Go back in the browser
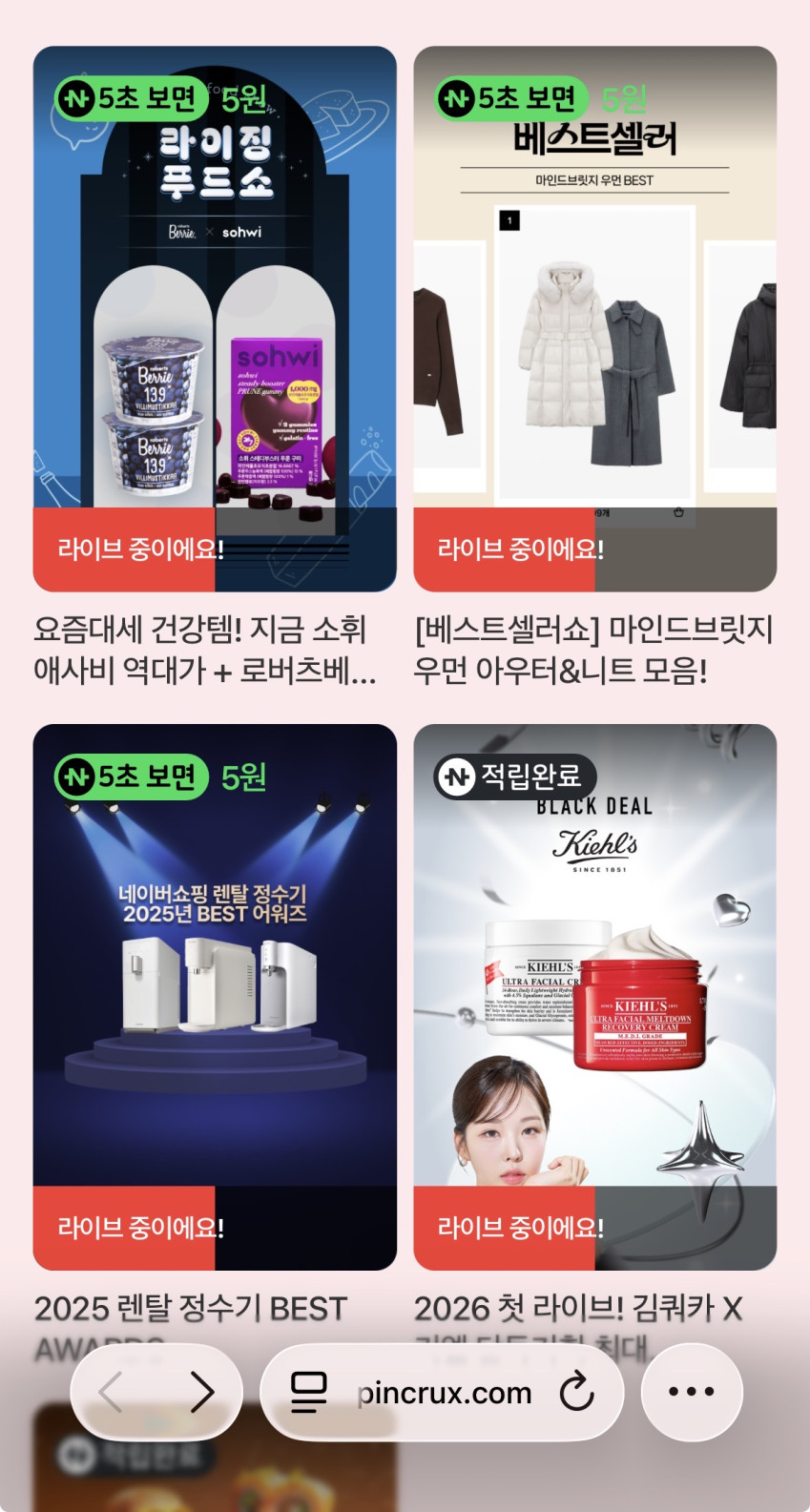The height and width of the screenshot is (1512, 810). click(111, 1393)
